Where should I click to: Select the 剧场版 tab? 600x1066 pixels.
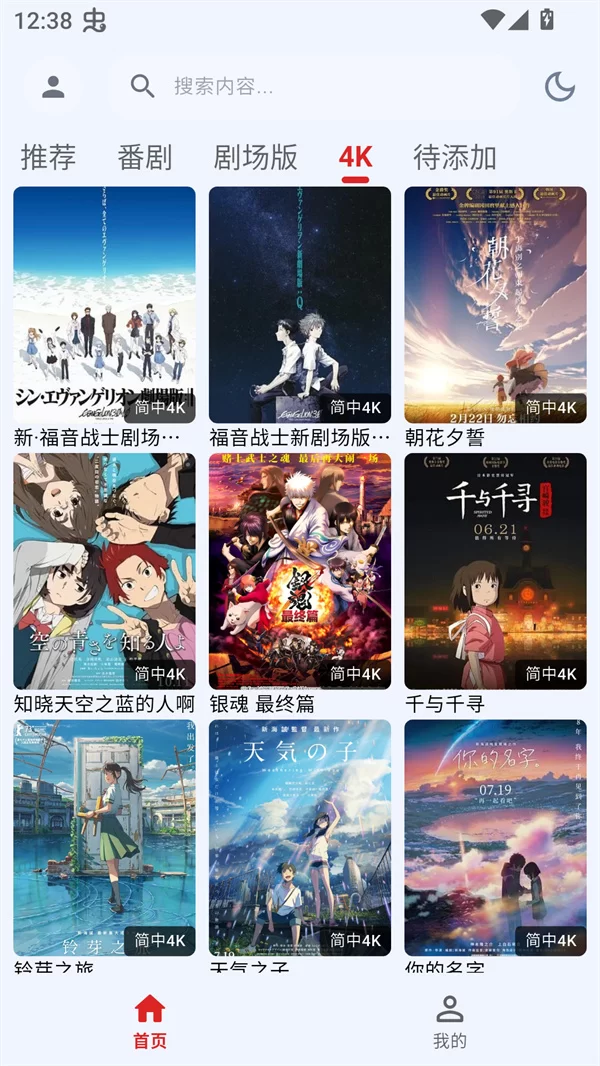[x=255, y=157]
